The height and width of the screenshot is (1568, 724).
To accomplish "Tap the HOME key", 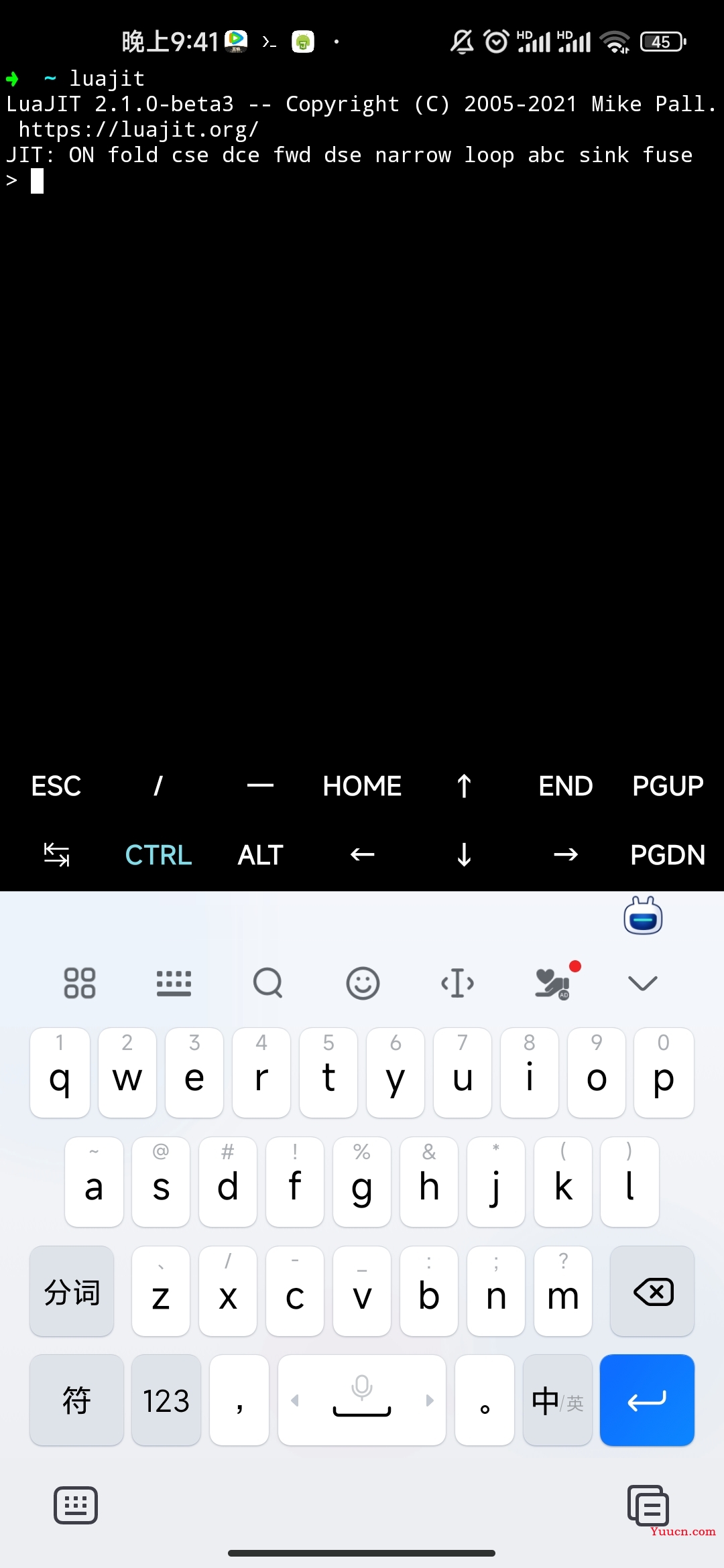I will [x=362, y=786].
